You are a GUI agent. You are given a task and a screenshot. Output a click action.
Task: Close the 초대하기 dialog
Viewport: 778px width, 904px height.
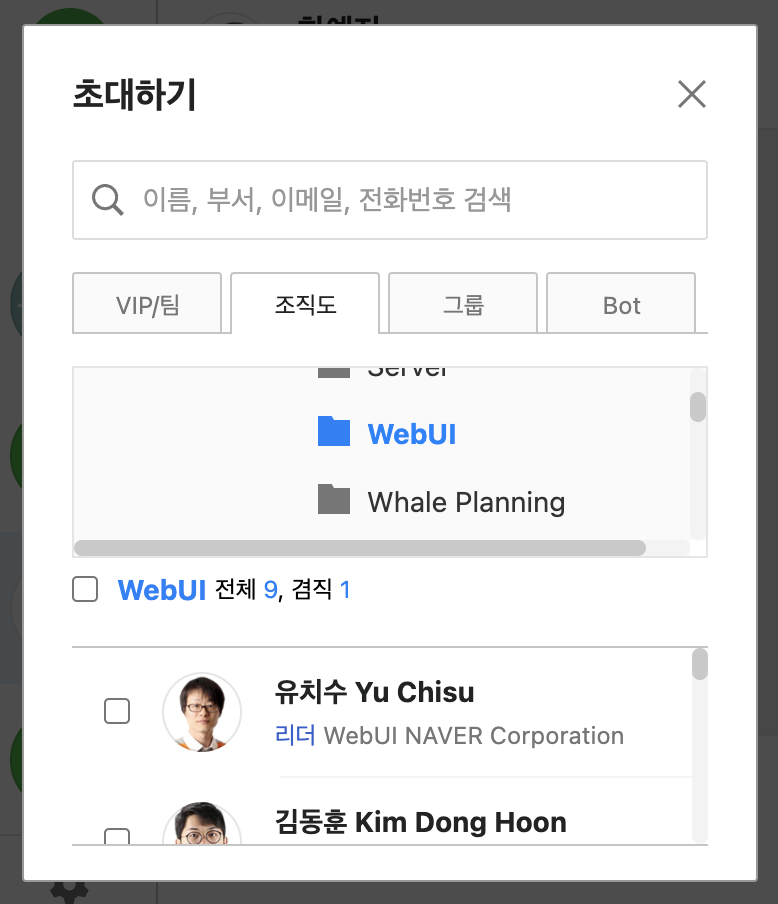(x=691, y=94)
